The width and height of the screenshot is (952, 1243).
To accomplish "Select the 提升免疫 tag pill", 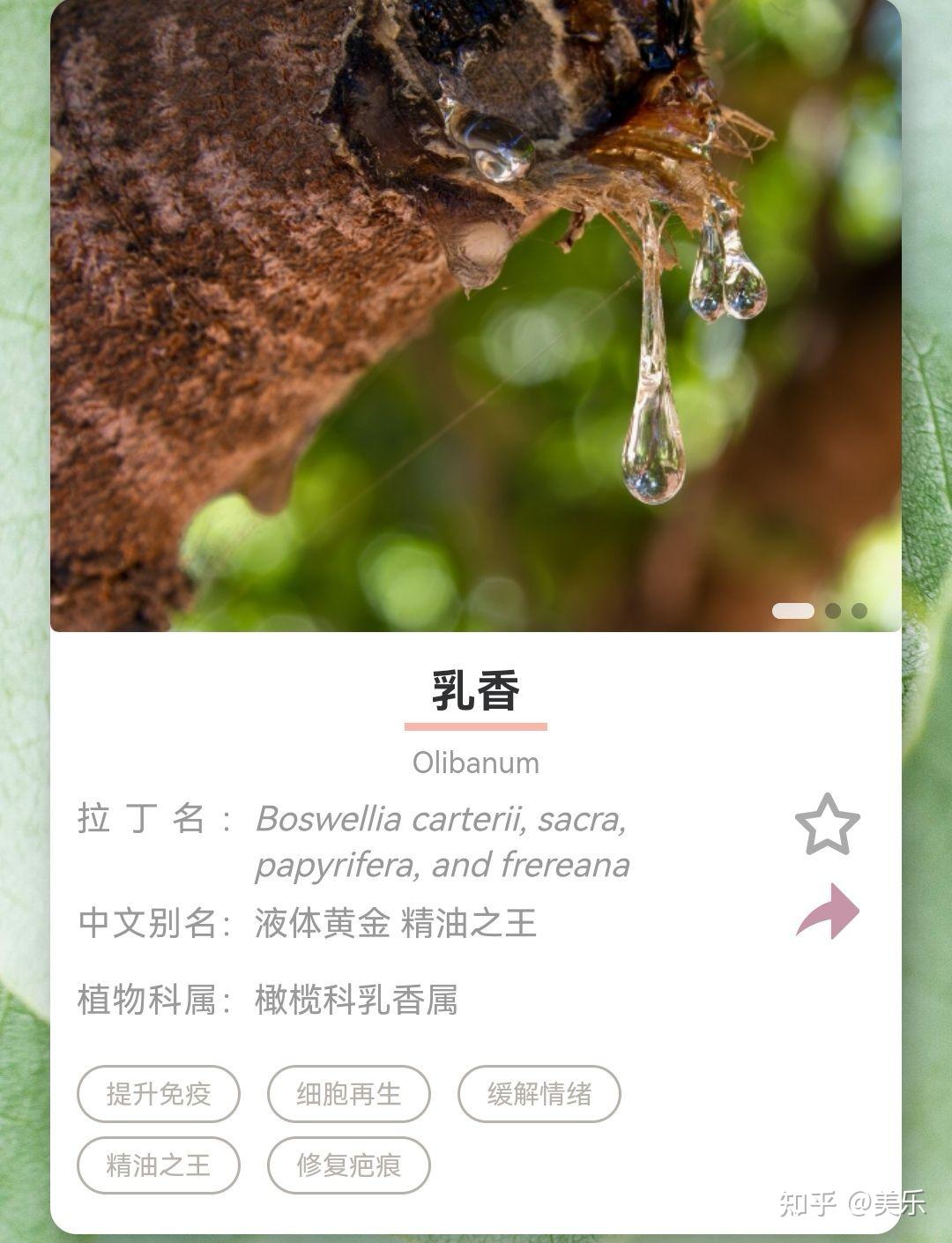I will 158,1094.
